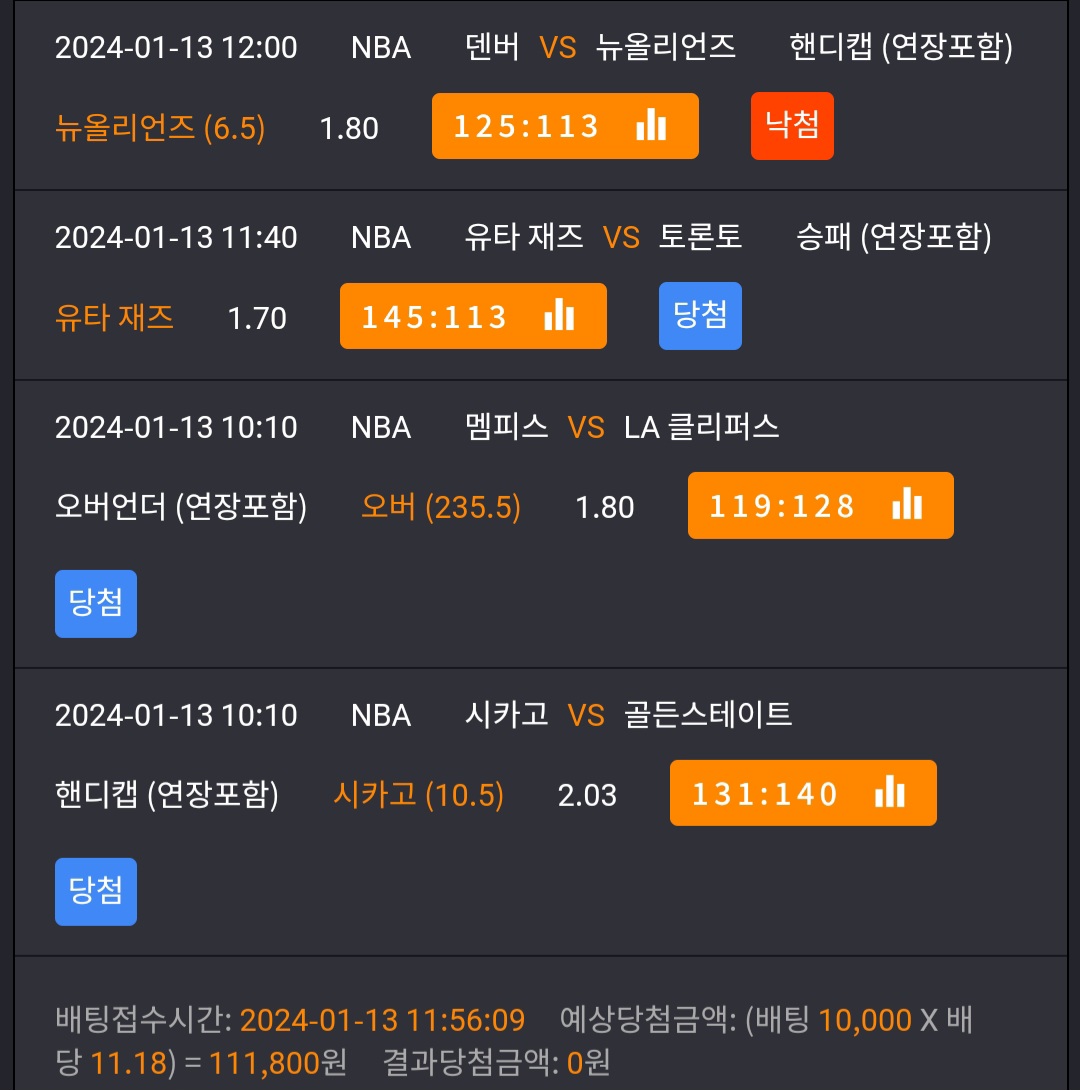View stats for the 119:128 score
The width and height of the screenshot is (1080, 1090).
pyautogui.click(x=821, y=505)
